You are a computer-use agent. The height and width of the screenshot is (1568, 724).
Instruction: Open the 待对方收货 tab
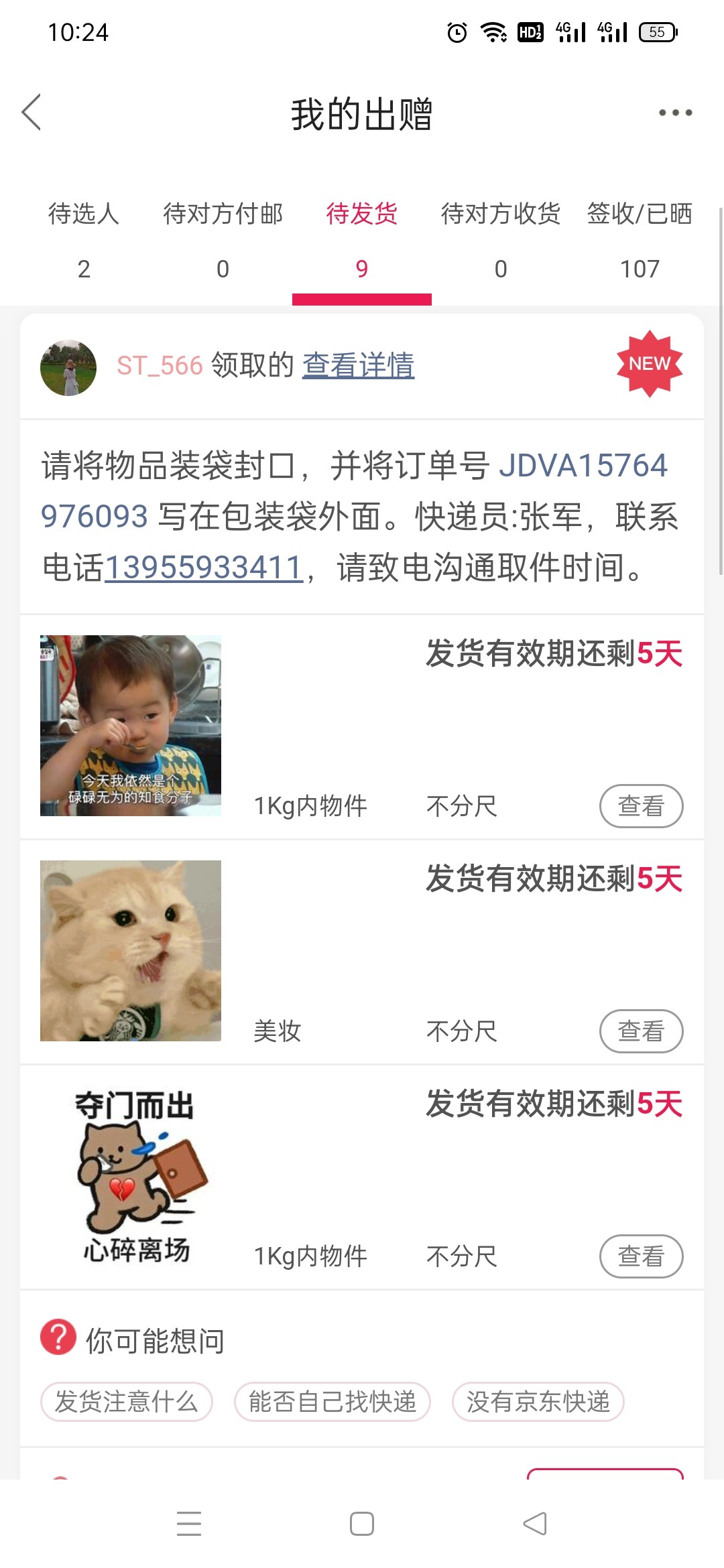500,238
